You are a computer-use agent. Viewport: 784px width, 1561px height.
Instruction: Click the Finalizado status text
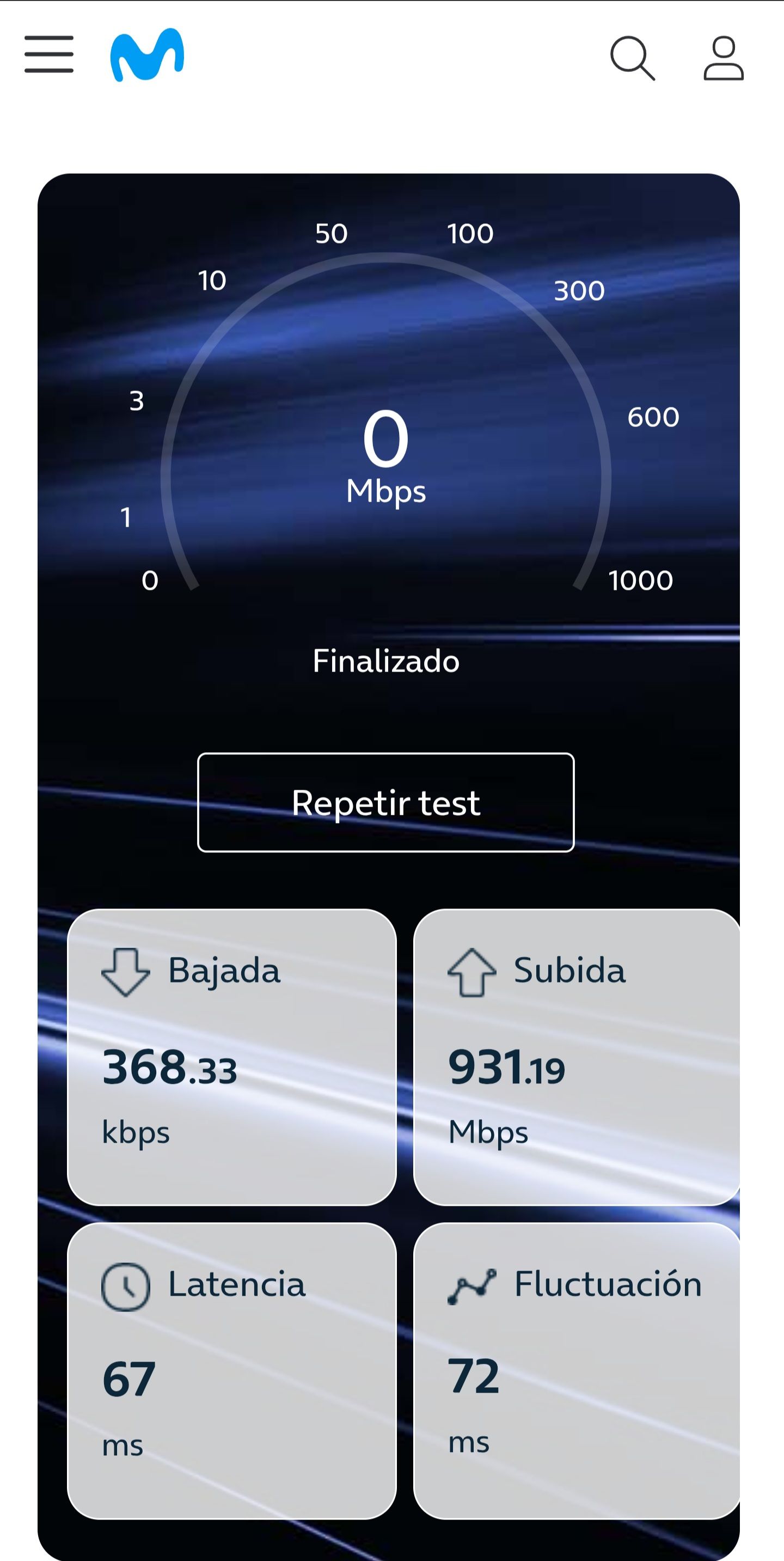(x=385, y=661)
